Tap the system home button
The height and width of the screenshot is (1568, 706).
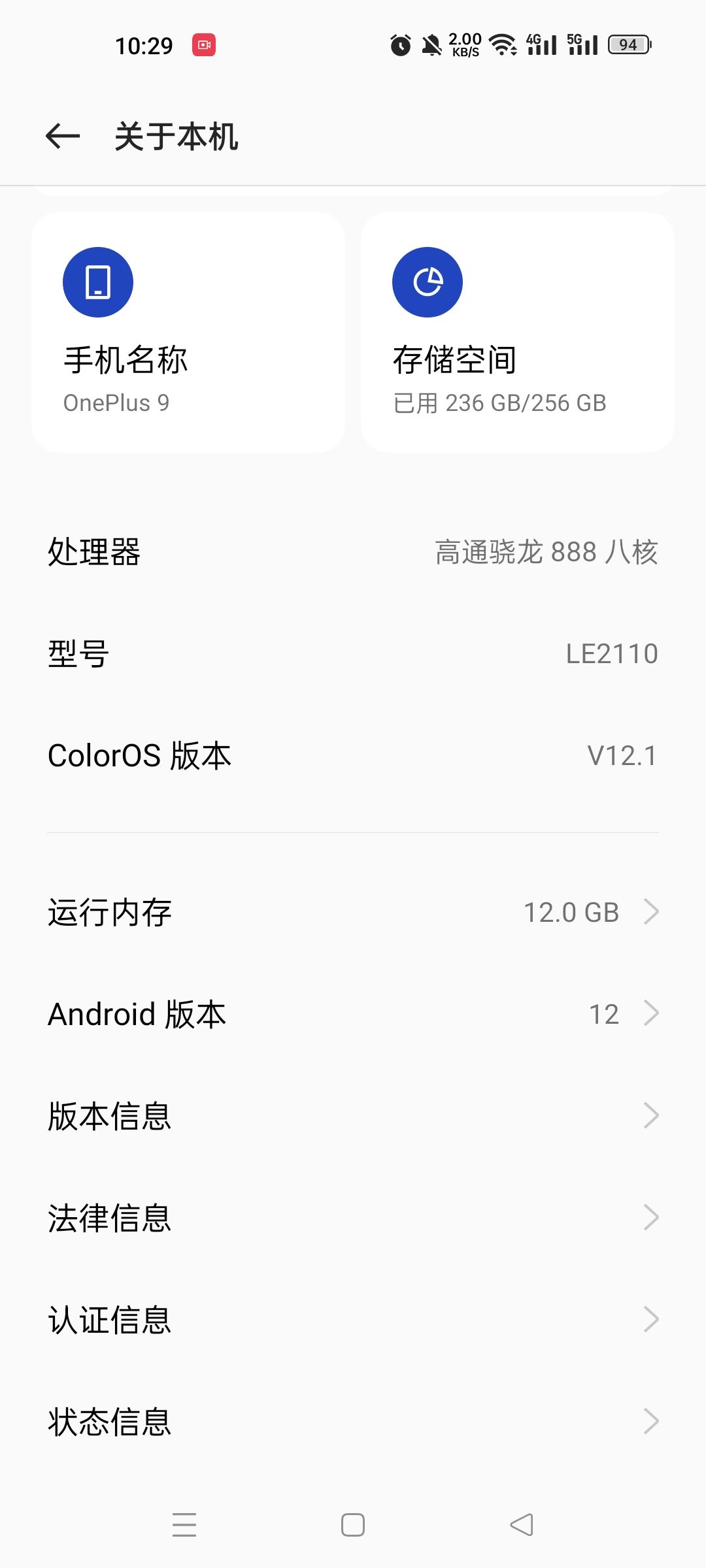coord(353,1525)
